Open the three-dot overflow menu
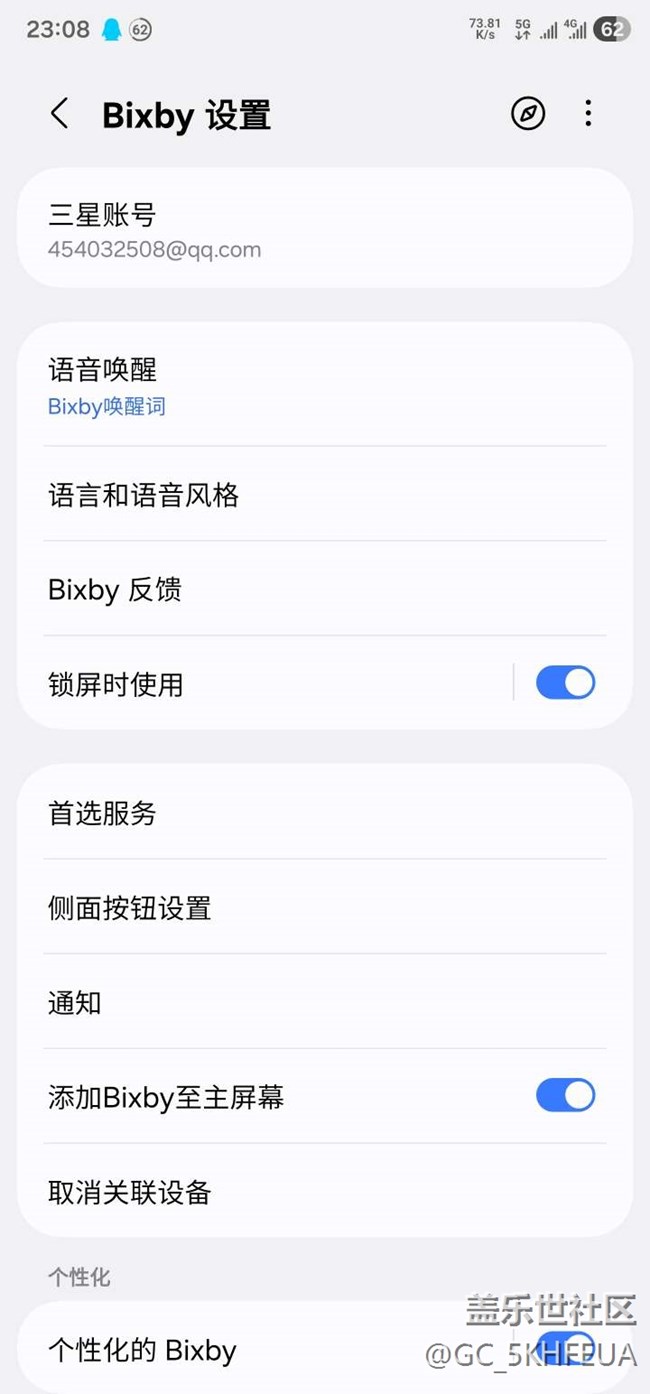The height and width of the screenshot is (1394, 650). 588,114
